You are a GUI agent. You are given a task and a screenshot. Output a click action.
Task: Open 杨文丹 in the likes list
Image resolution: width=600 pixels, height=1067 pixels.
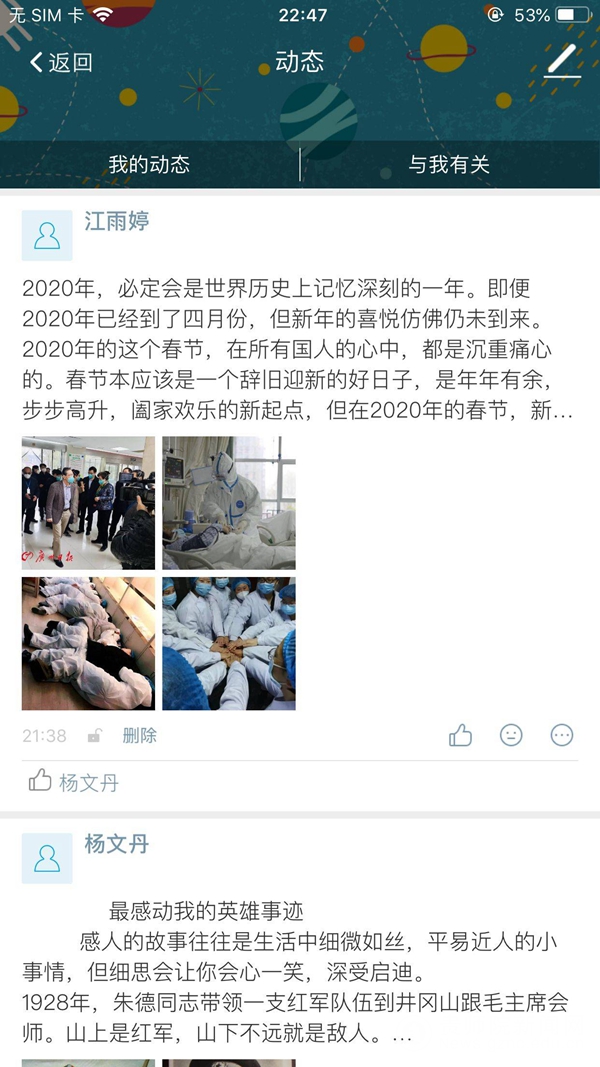click(x=88, y=783)
